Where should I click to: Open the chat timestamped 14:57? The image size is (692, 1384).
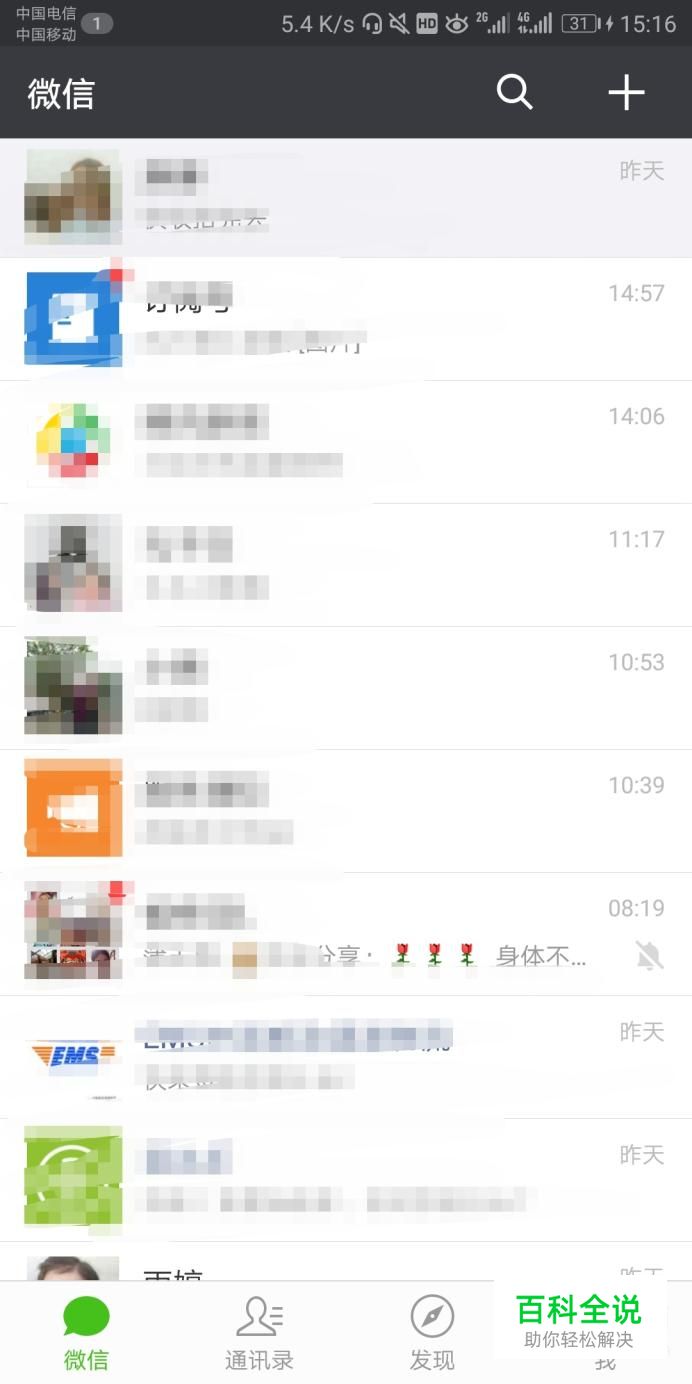point(346,319)
